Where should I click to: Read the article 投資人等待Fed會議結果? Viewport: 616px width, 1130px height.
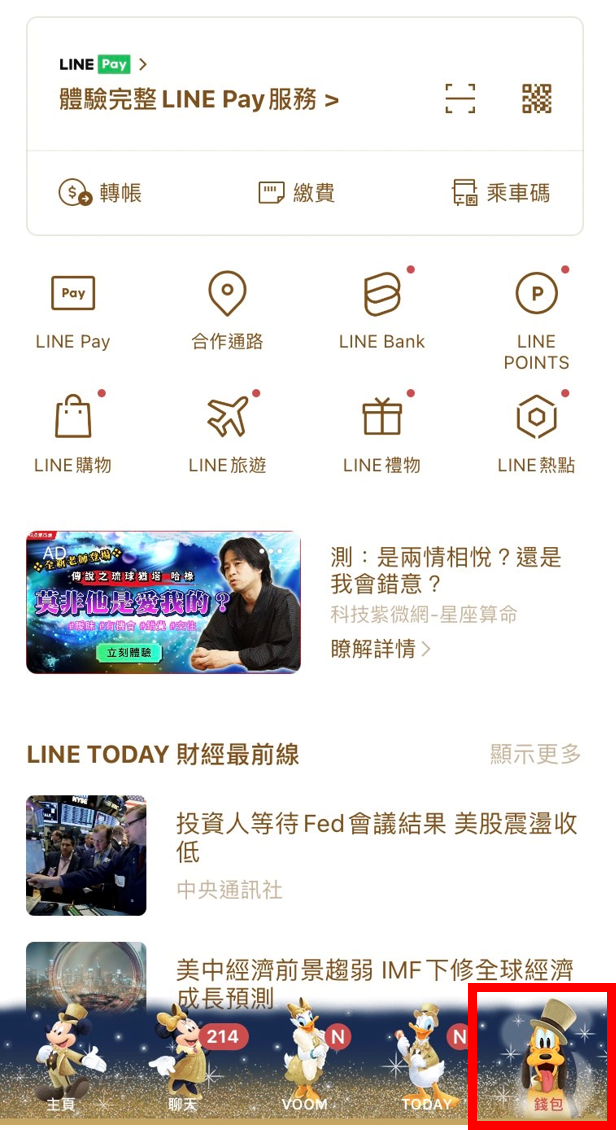(376, 837)
